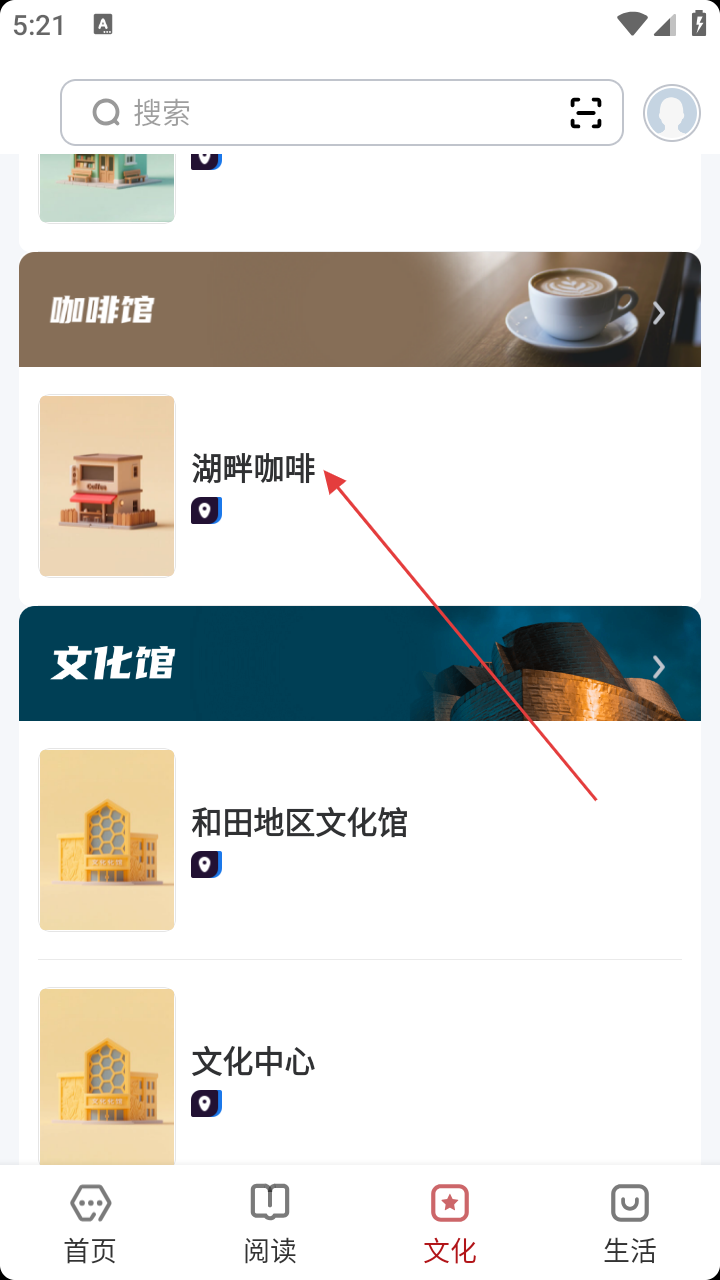Expand the 文化馆 category banner
Image resolution: width=720 pixels, height=1280 pixels.
360,664
